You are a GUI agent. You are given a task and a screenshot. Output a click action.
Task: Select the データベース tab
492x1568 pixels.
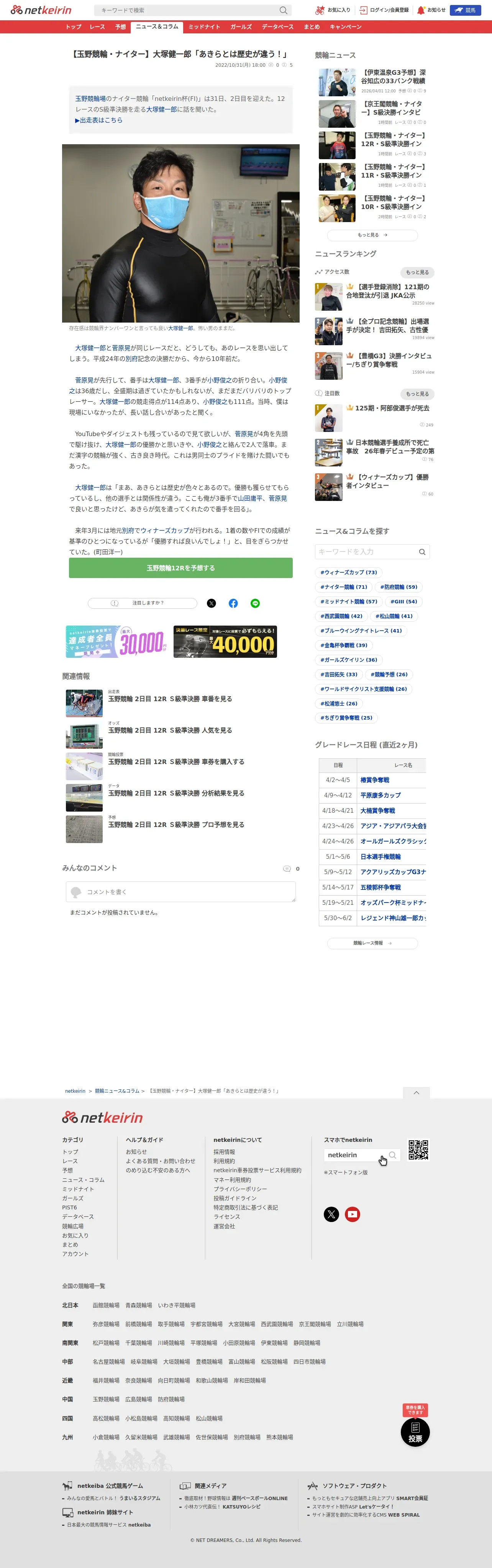[x=277, y=27]
